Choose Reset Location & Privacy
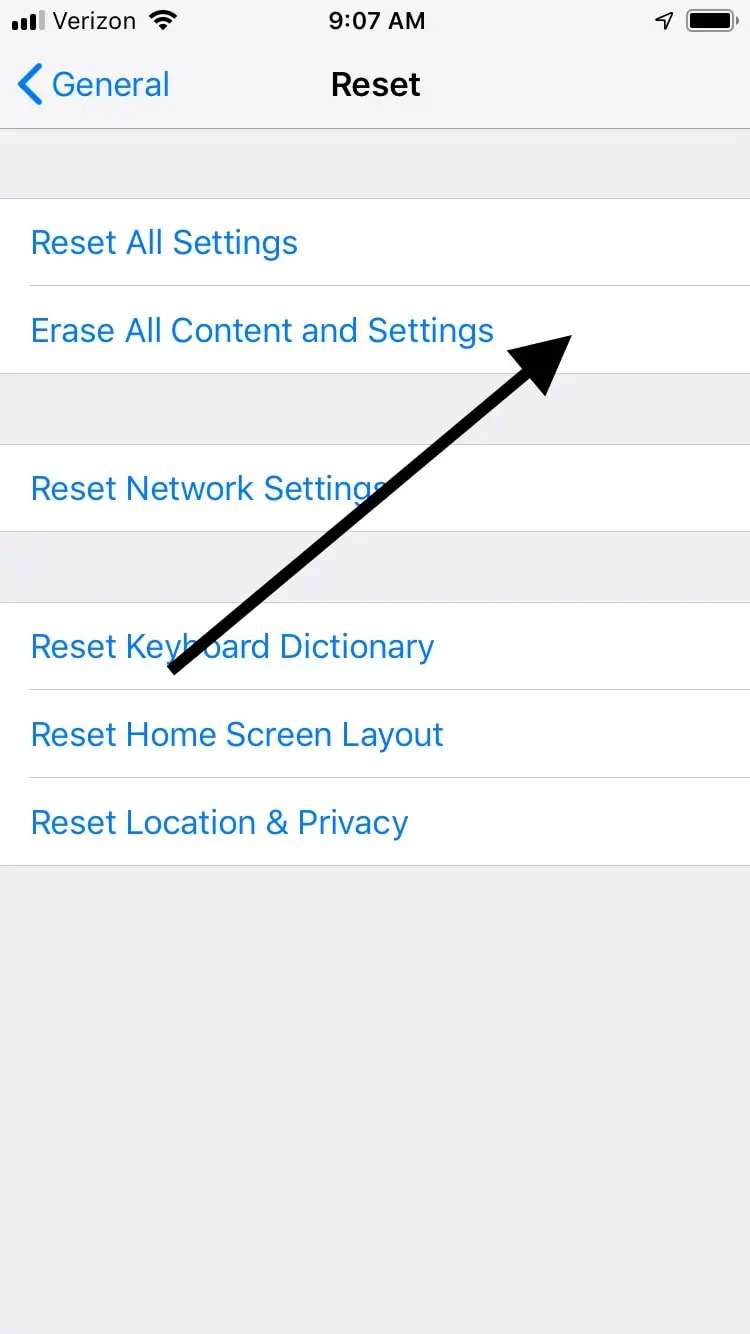Viewport: 750px width, 1334px height. pyautogui.click(x=220, y=823)
